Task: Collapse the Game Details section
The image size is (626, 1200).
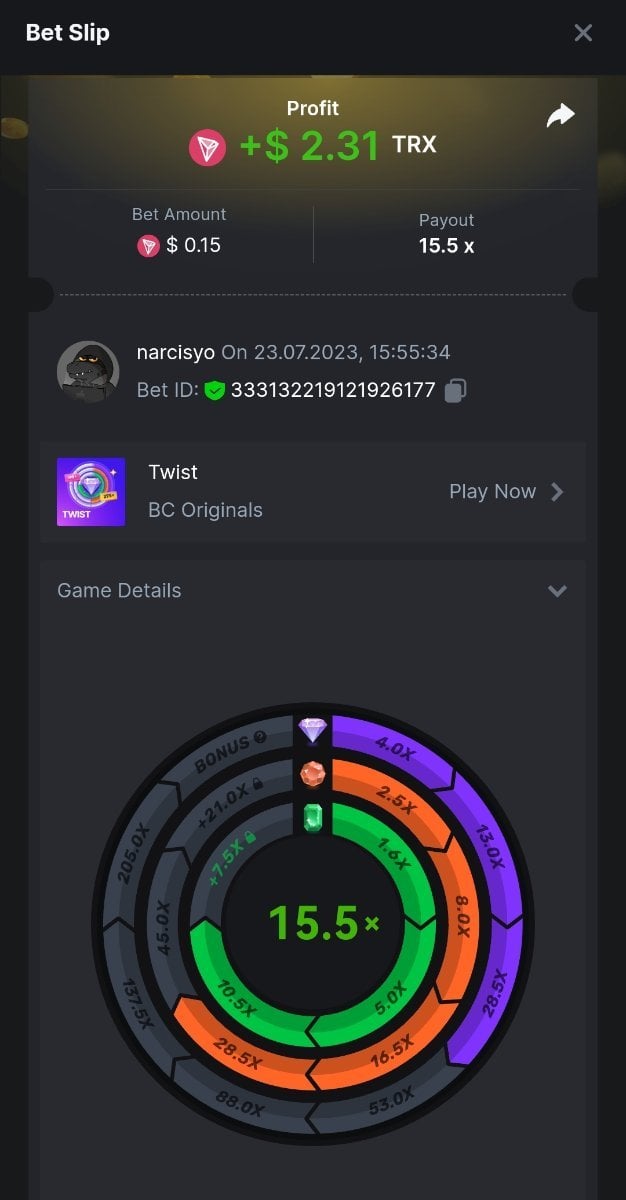Action: 557,591
